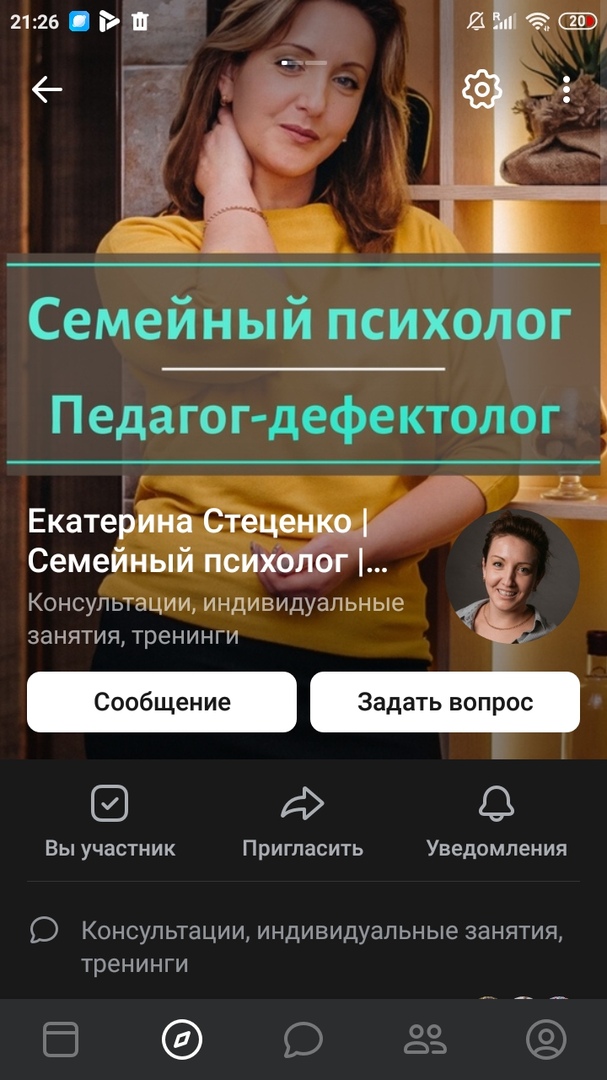Switch to the messages tab
This screenshot has width=607, height=1080.
tap(303, 1040)
